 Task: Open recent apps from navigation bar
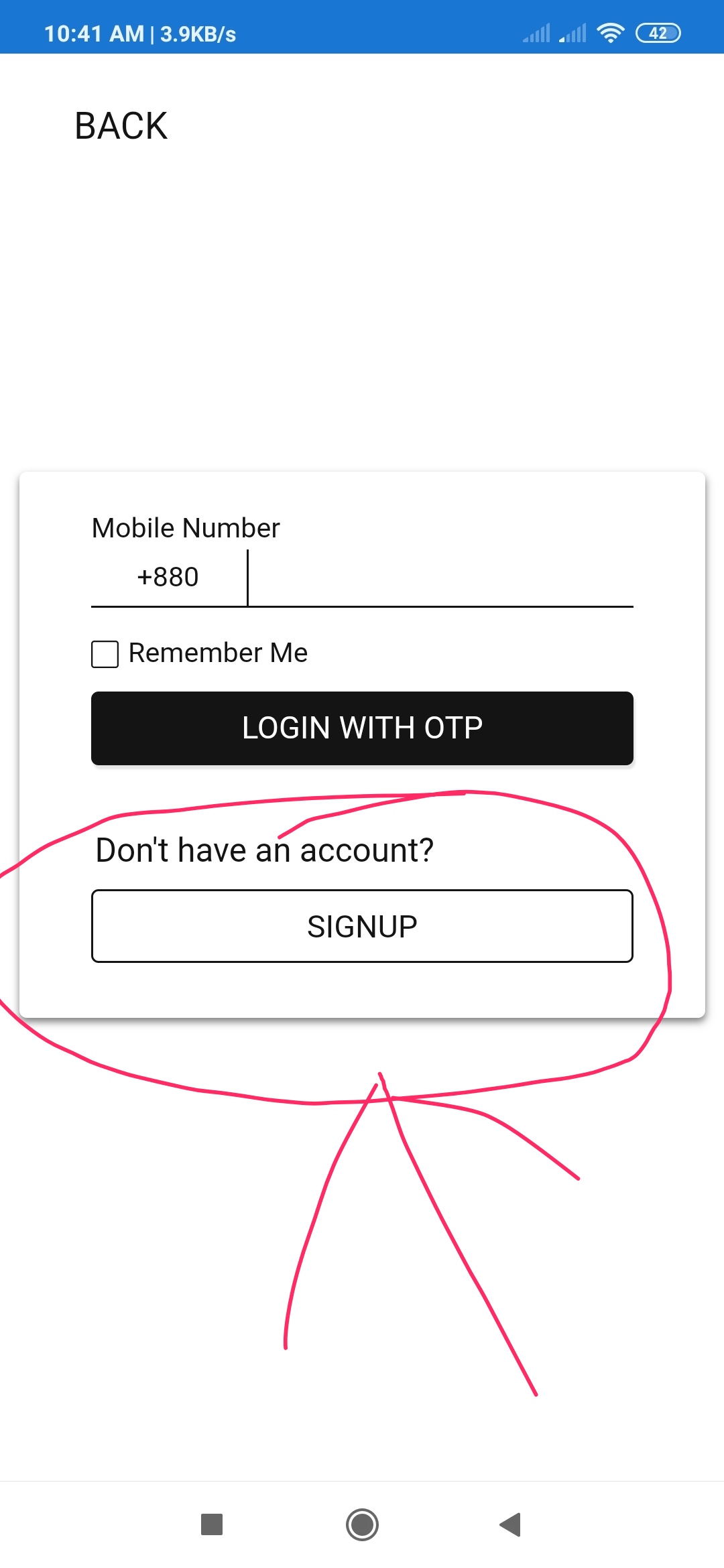tap(212, 1524)
